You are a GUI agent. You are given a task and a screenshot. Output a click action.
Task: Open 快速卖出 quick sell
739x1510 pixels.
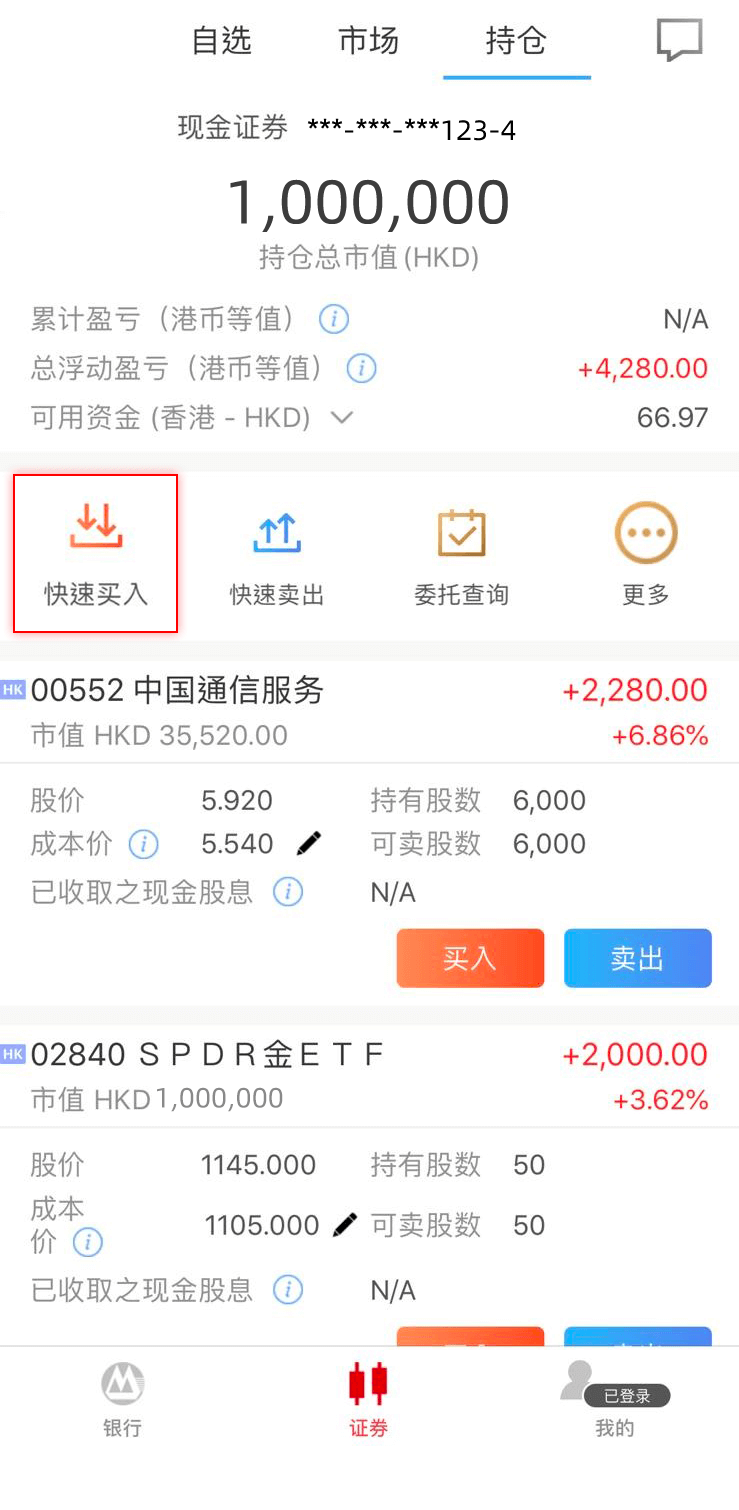pyautogui.click(x=277, y=553)
